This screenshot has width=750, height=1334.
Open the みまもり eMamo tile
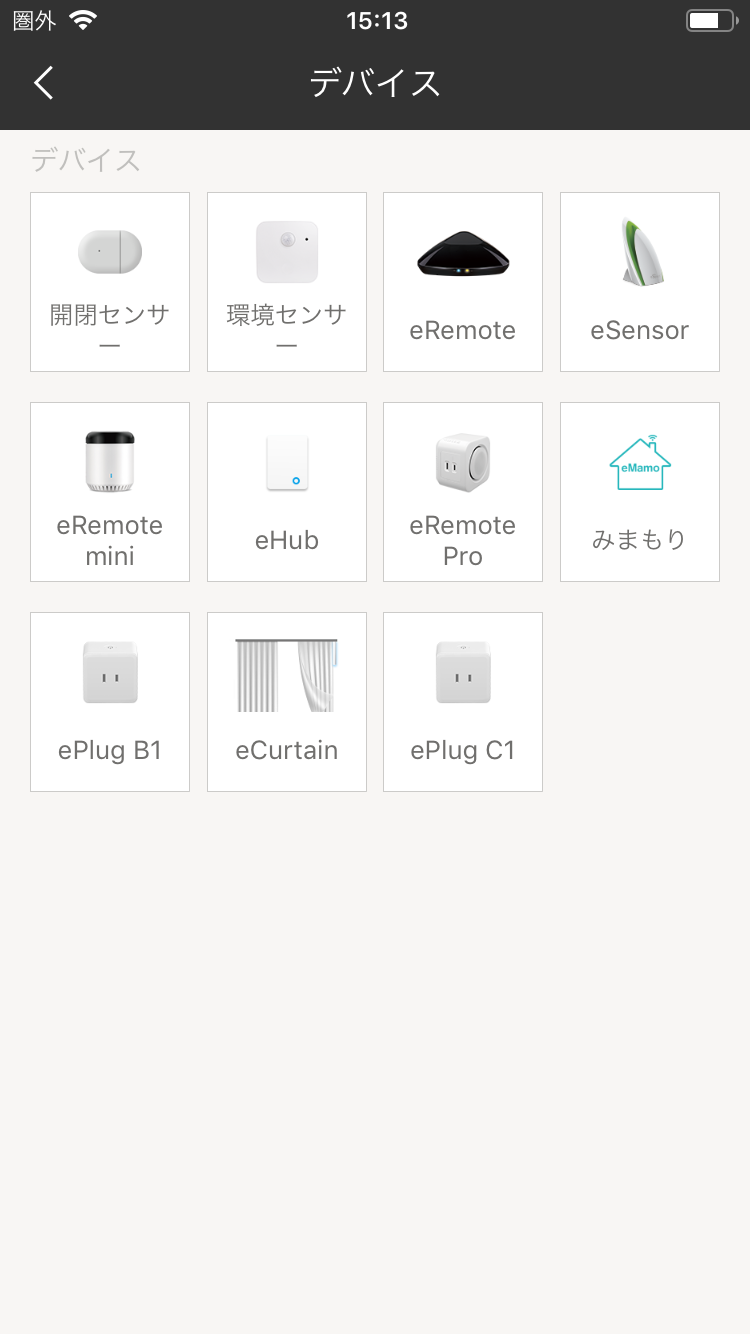click(640, 492)
